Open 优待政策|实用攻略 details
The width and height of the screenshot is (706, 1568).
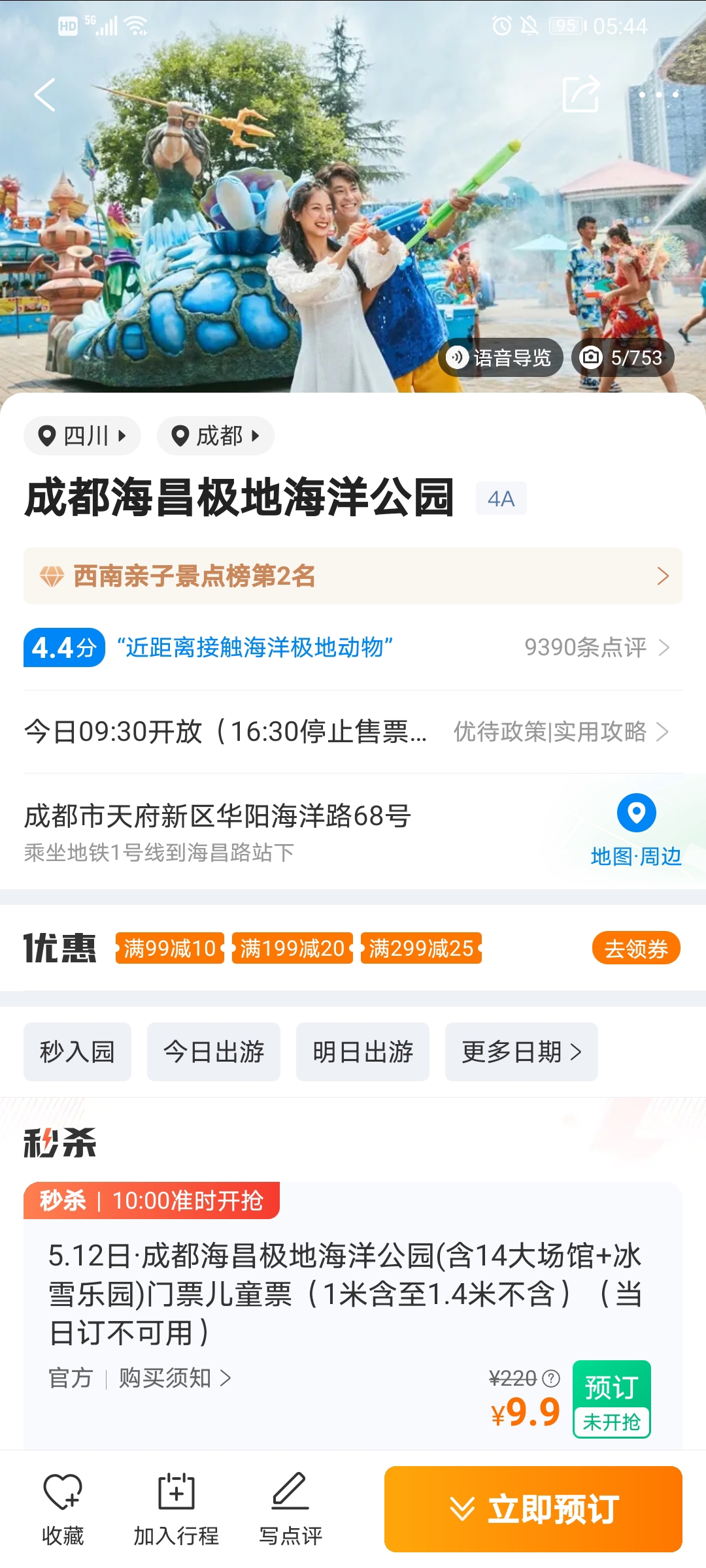coord(561,732)
